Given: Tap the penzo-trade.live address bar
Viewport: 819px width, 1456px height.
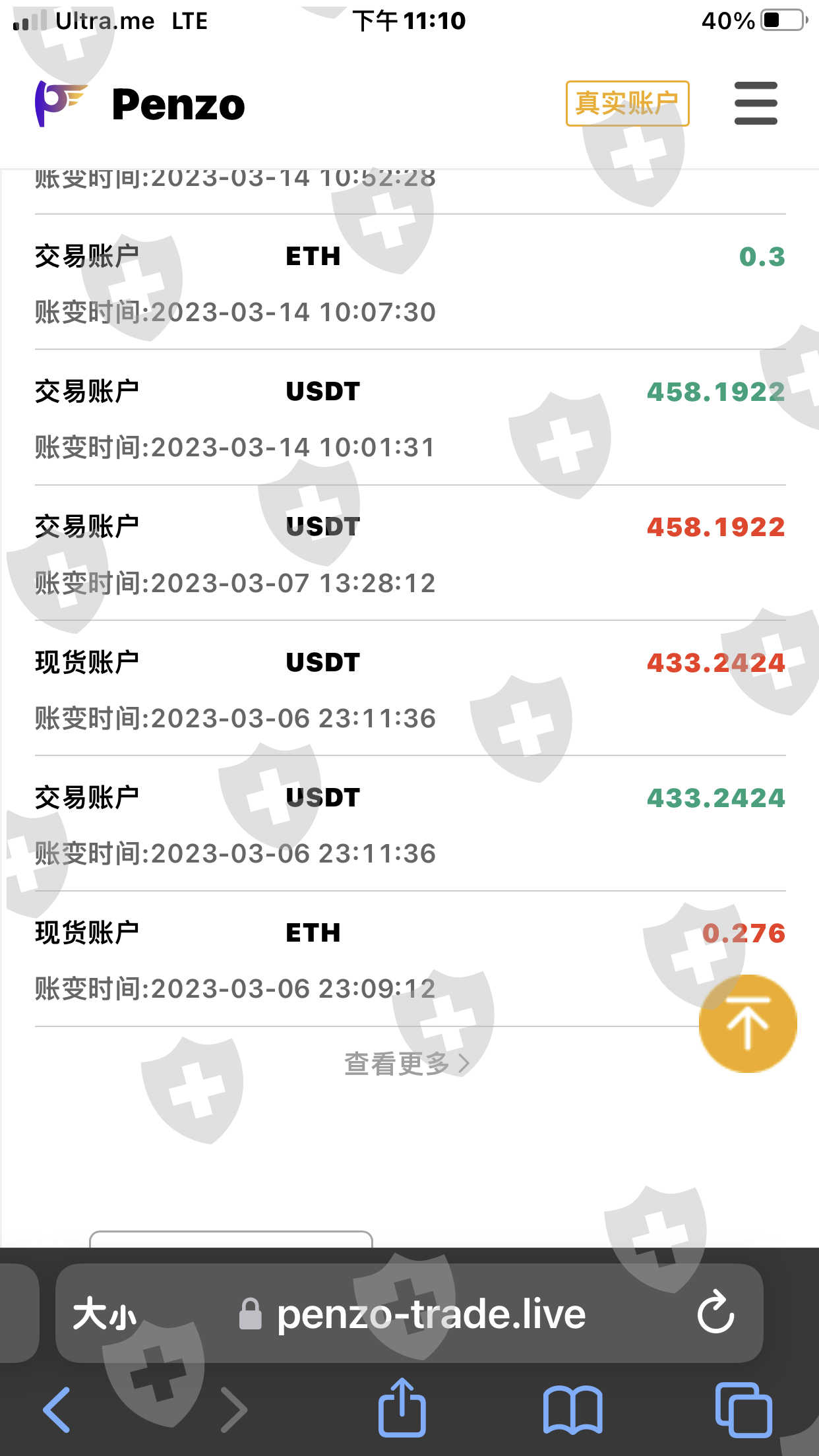Looking at the screenshot, I should (430, 1314).
